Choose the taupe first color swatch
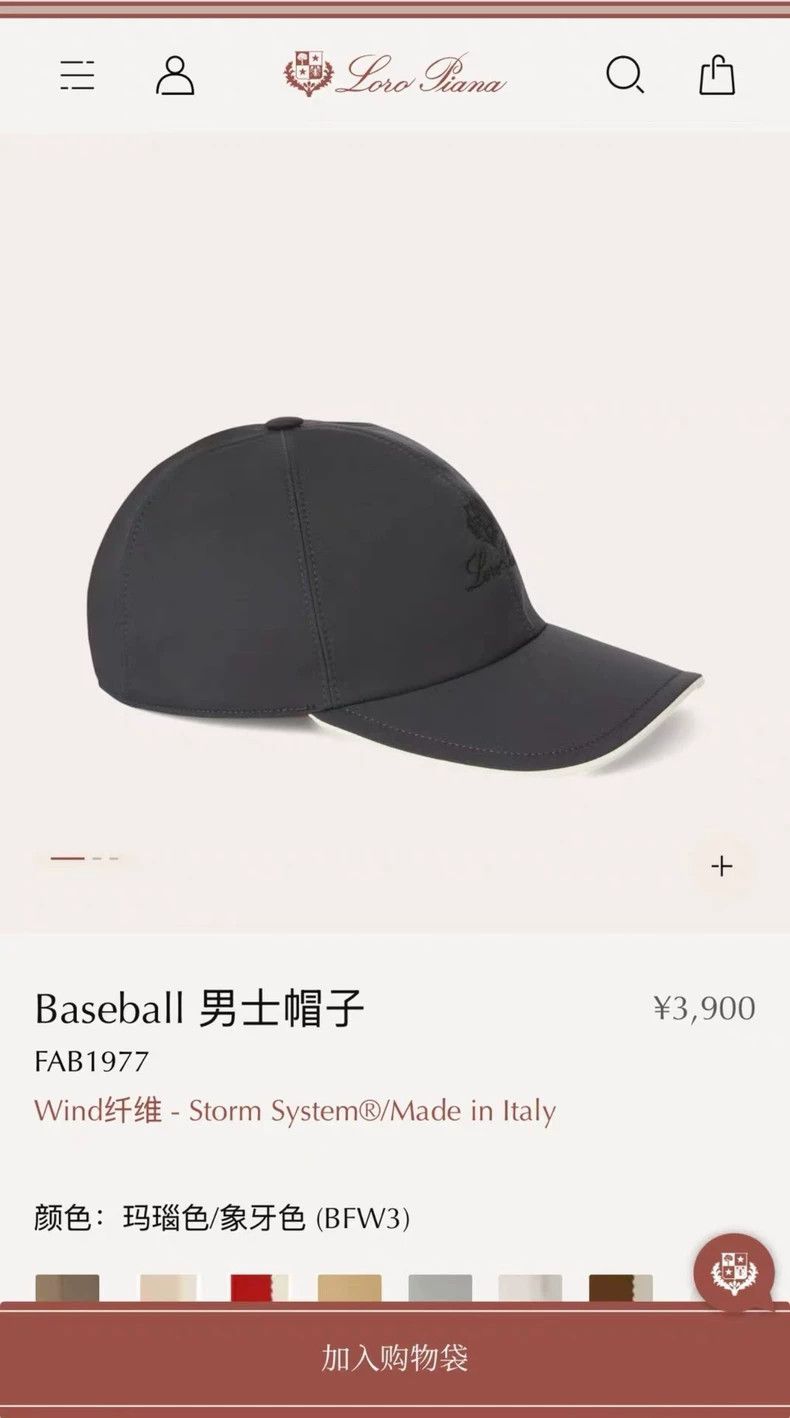Screen dimensions: 790x1418 pos(68,1288)
